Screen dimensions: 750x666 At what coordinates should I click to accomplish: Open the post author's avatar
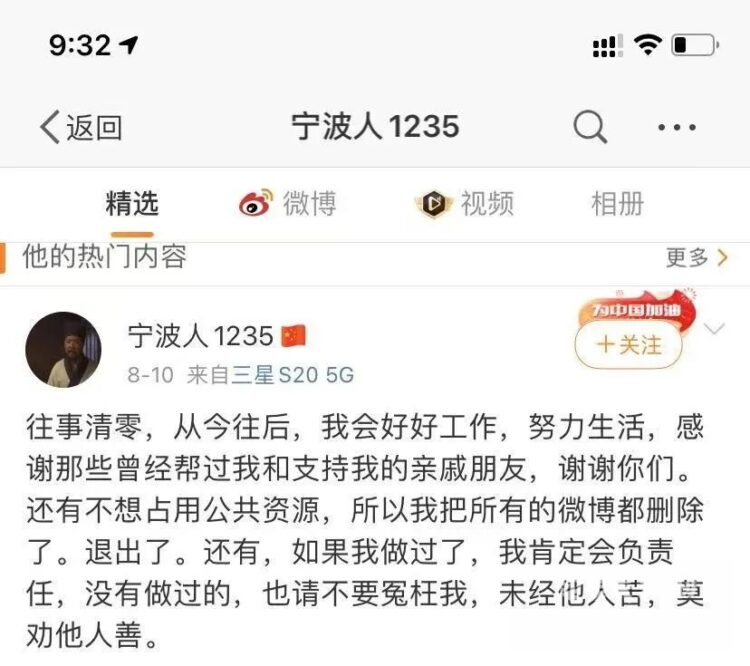tap(62, 349)
